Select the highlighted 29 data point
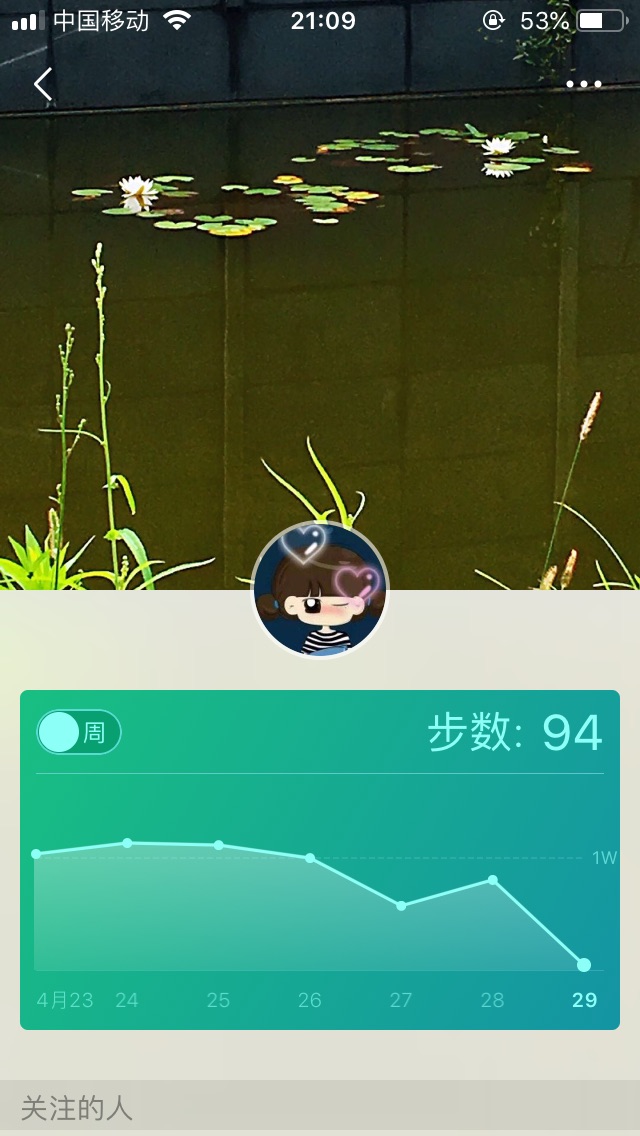The height and width of the screenshot is (1136, 640). coord(583,965)
